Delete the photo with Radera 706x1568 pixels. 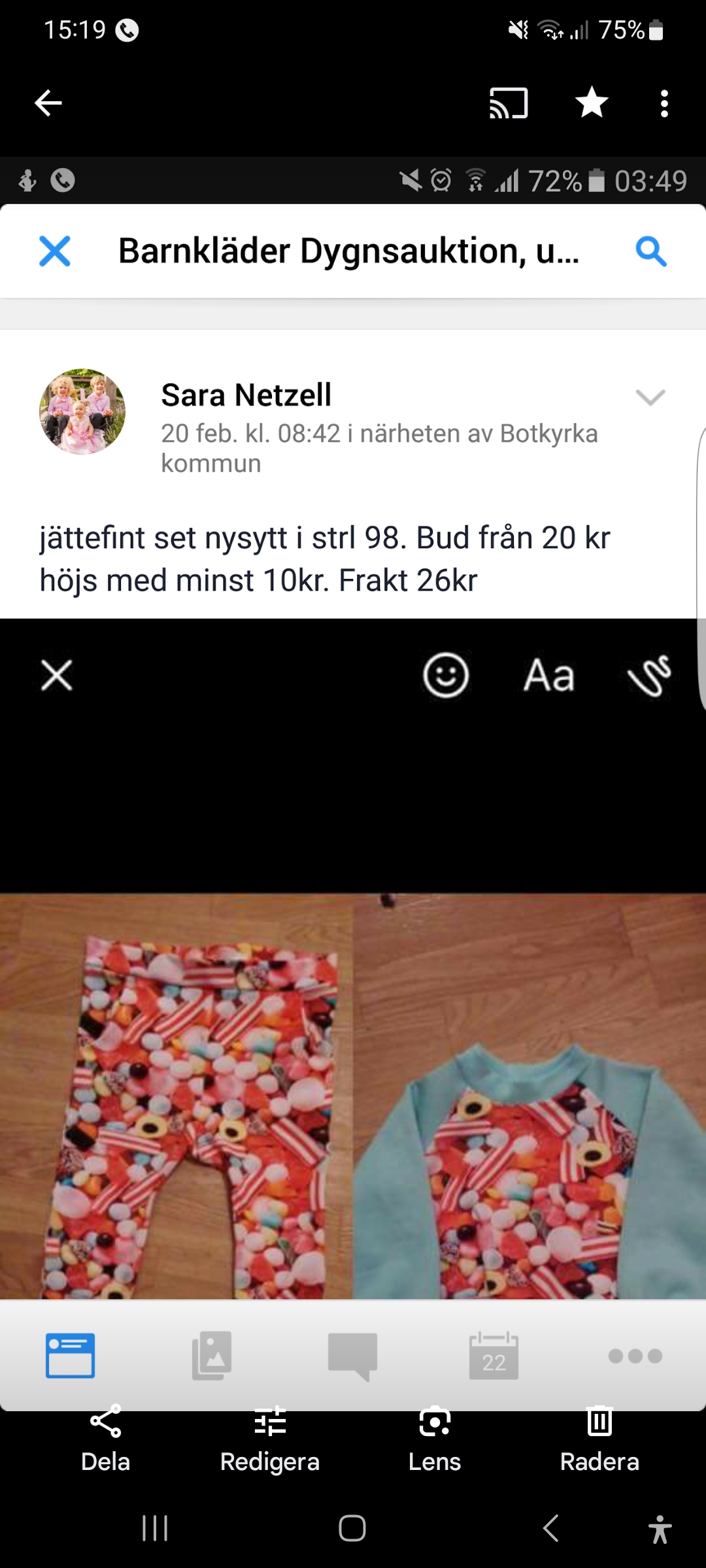click(599, 1437)
